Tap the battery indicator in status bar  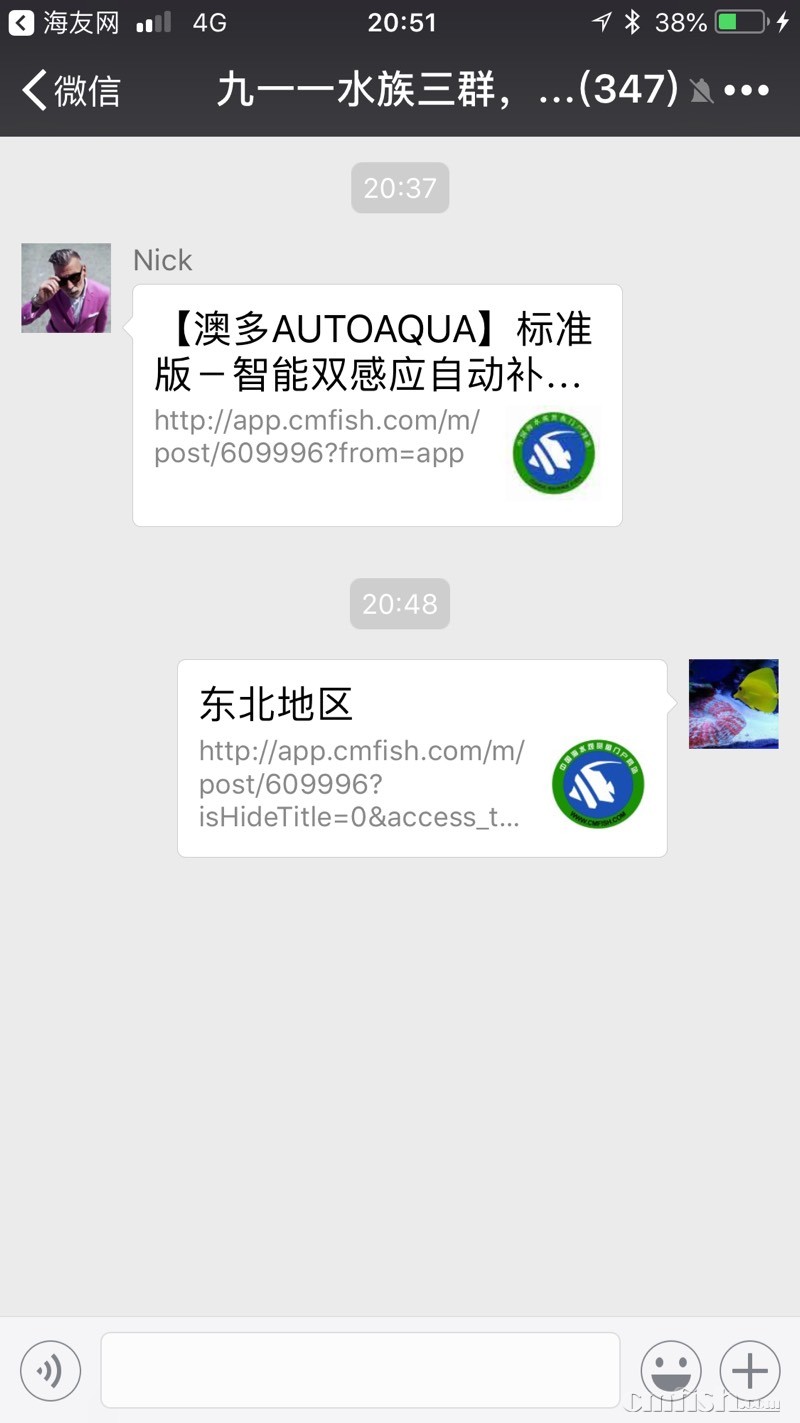pos(737,22)
